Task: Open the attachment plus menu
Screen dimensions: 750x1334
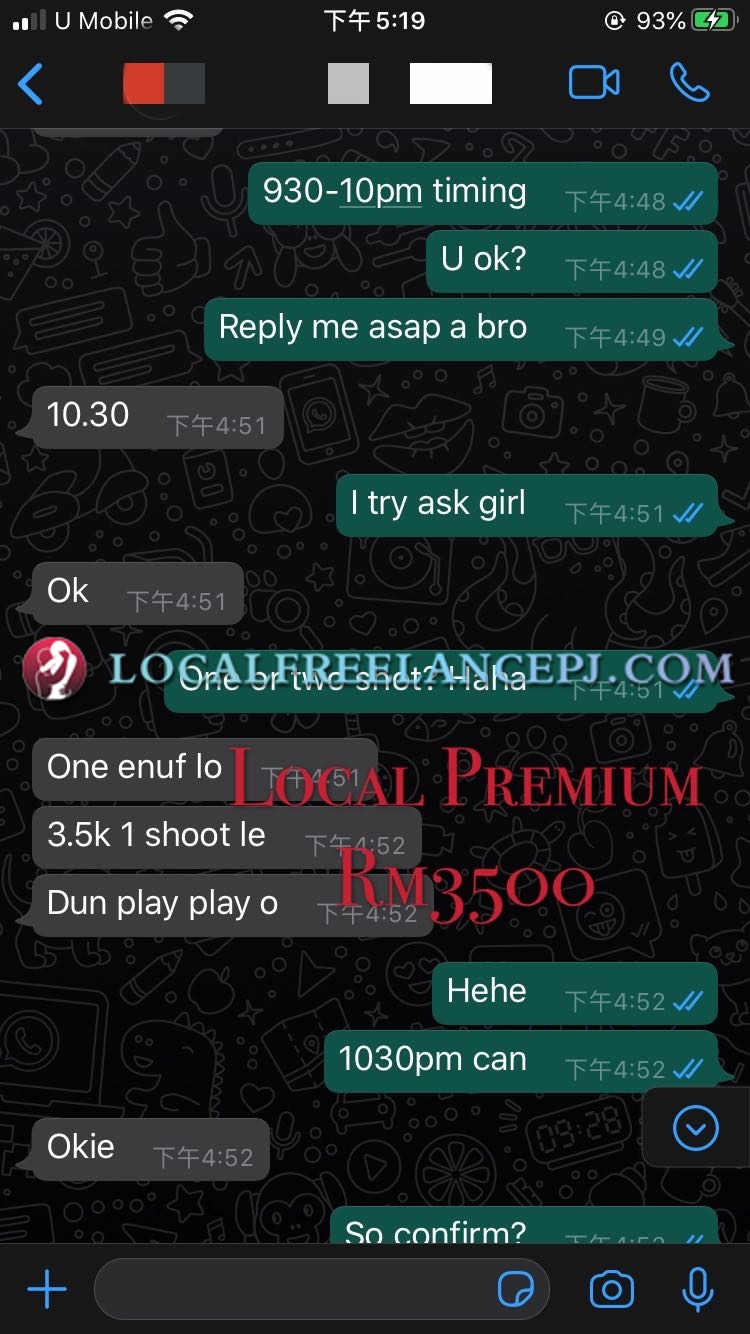Action: click(46, 1290)
